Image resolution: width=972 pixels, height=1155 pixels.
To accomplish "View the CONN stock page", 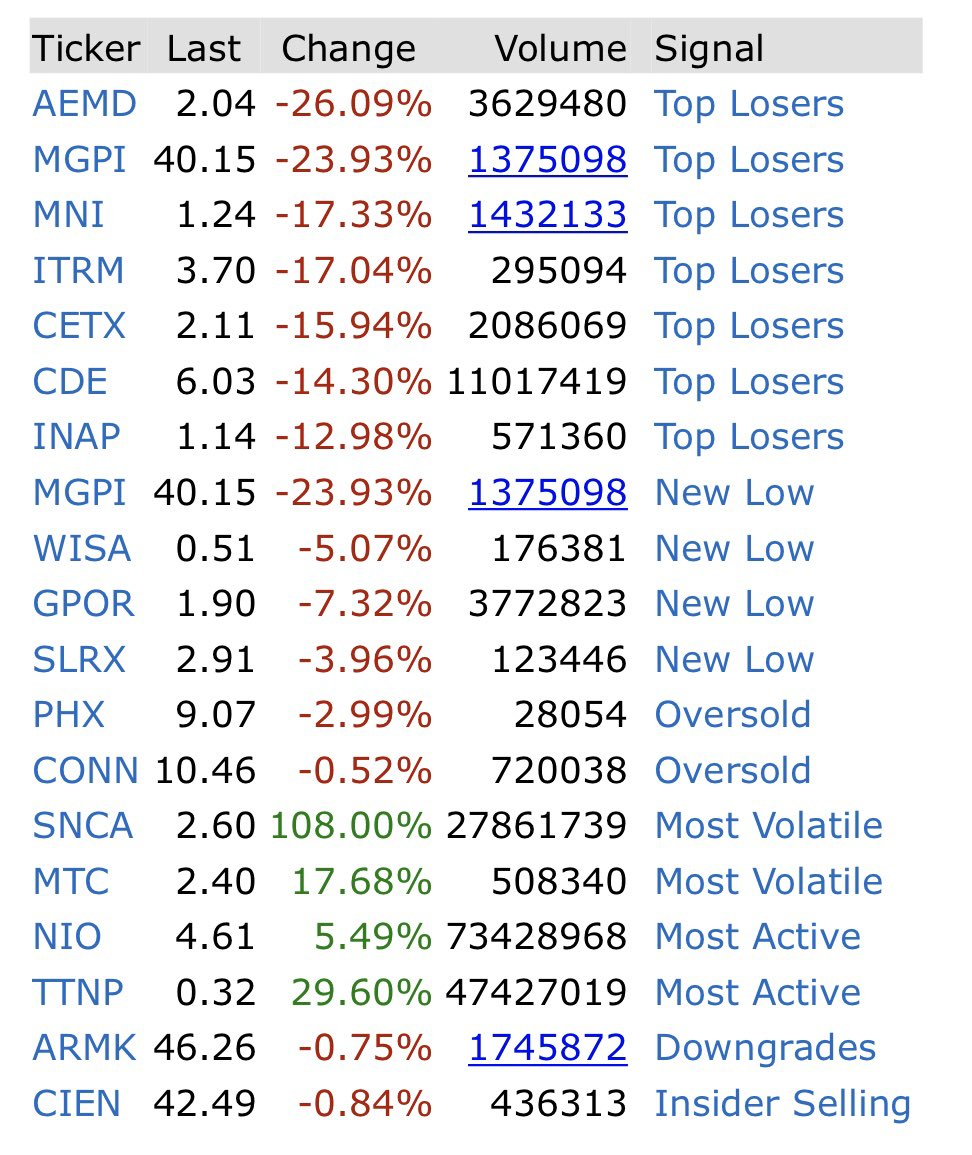I will 85,771.
